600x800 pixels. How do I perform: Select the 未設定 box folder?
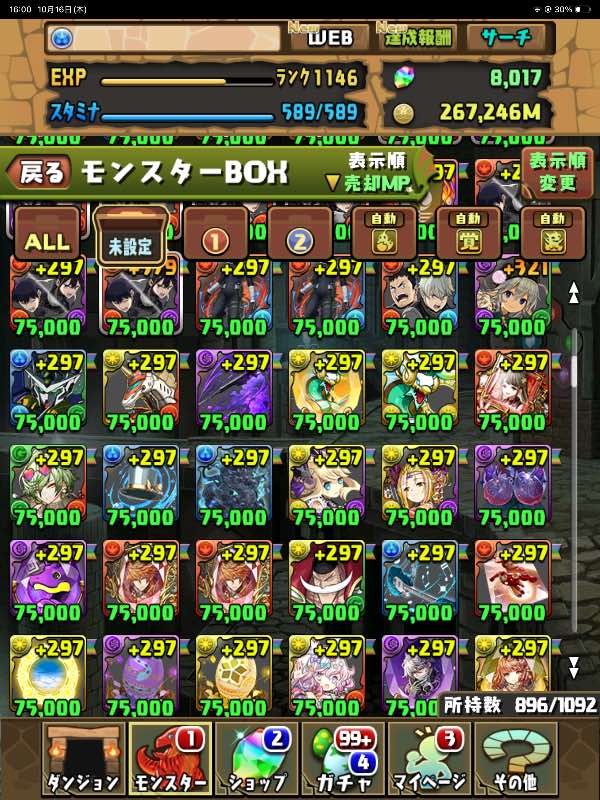point(131,235)
